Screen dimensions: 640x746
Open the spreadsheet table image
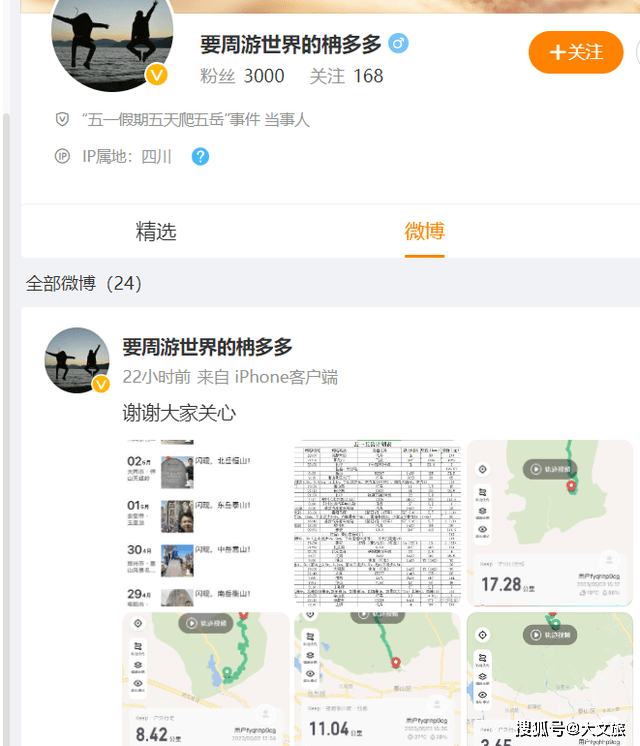(376, 523)
